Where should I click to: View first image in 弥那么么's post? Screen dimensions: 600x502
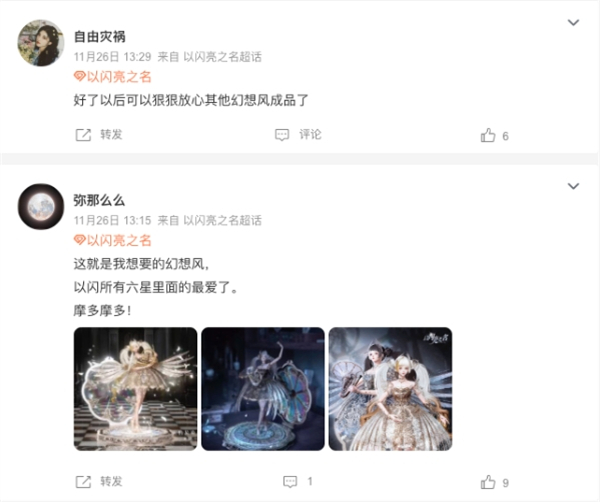[x=135, y=388]
